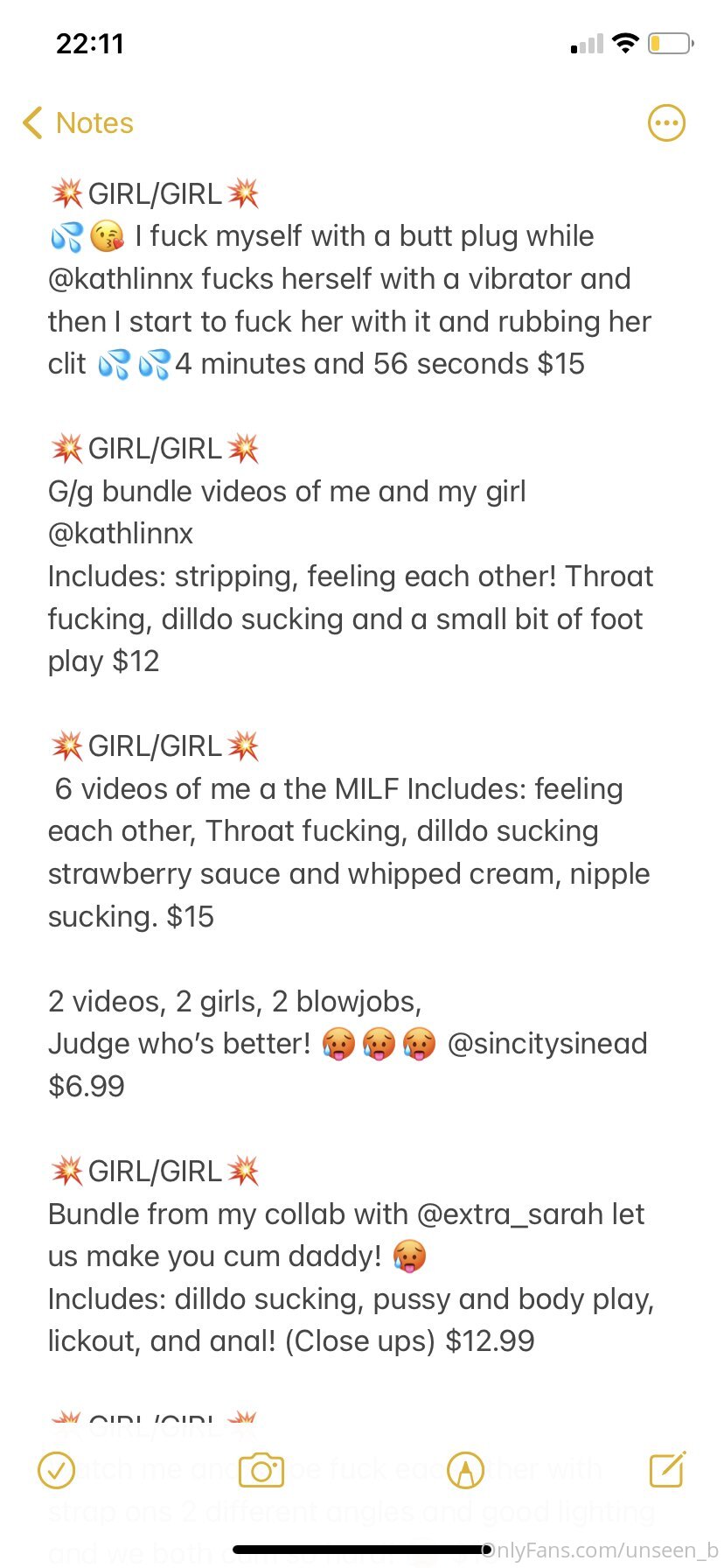Open the camera attachment option
The height and width of the screenshot is (1568, 724).
[261, 1471]
